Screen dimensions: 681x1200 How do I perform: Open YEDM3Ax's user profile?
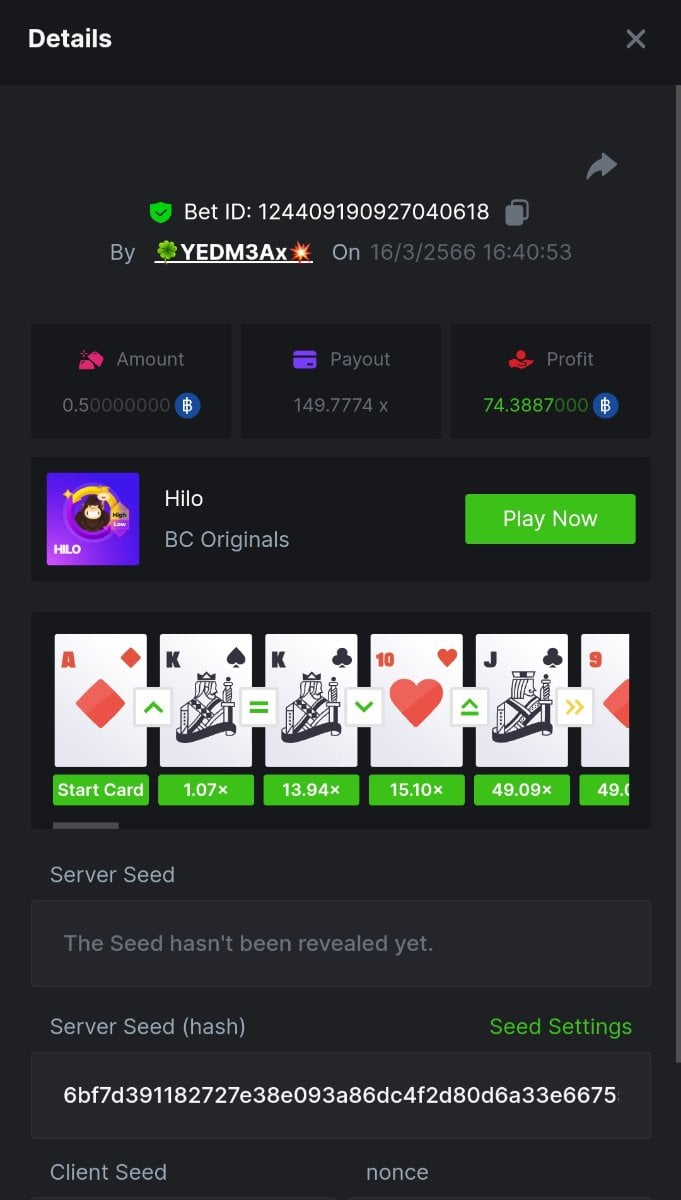pos(233,252)
